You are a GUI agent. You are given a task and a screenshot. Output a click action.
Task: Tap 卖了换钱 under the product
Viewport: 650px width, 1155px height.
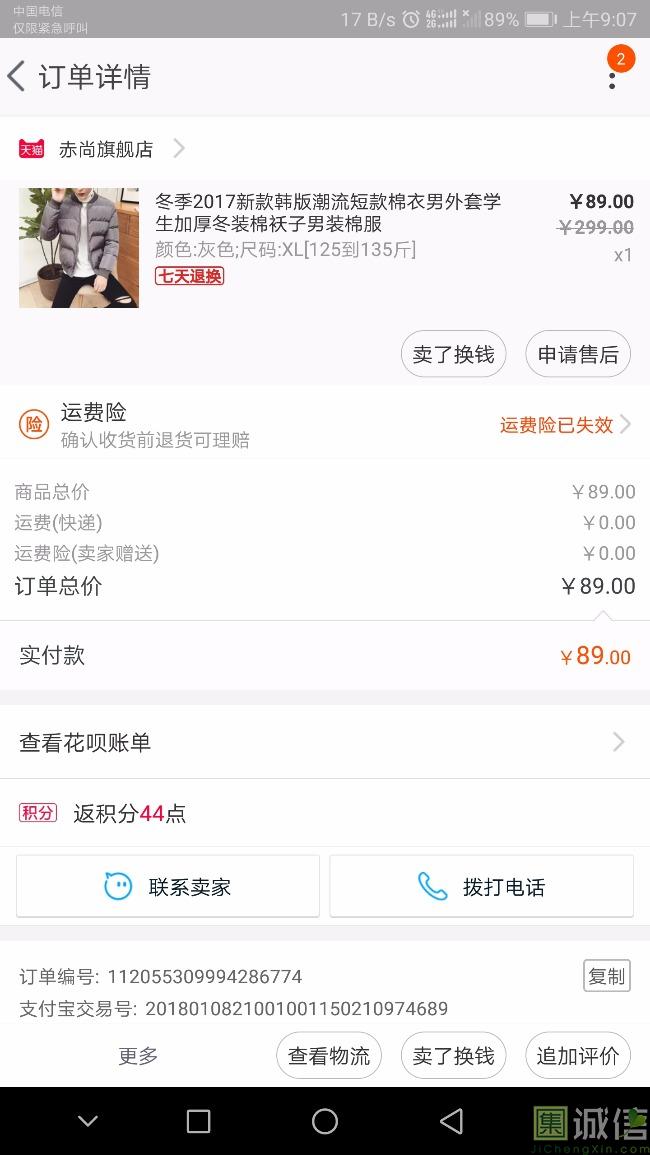pos(453,354)
